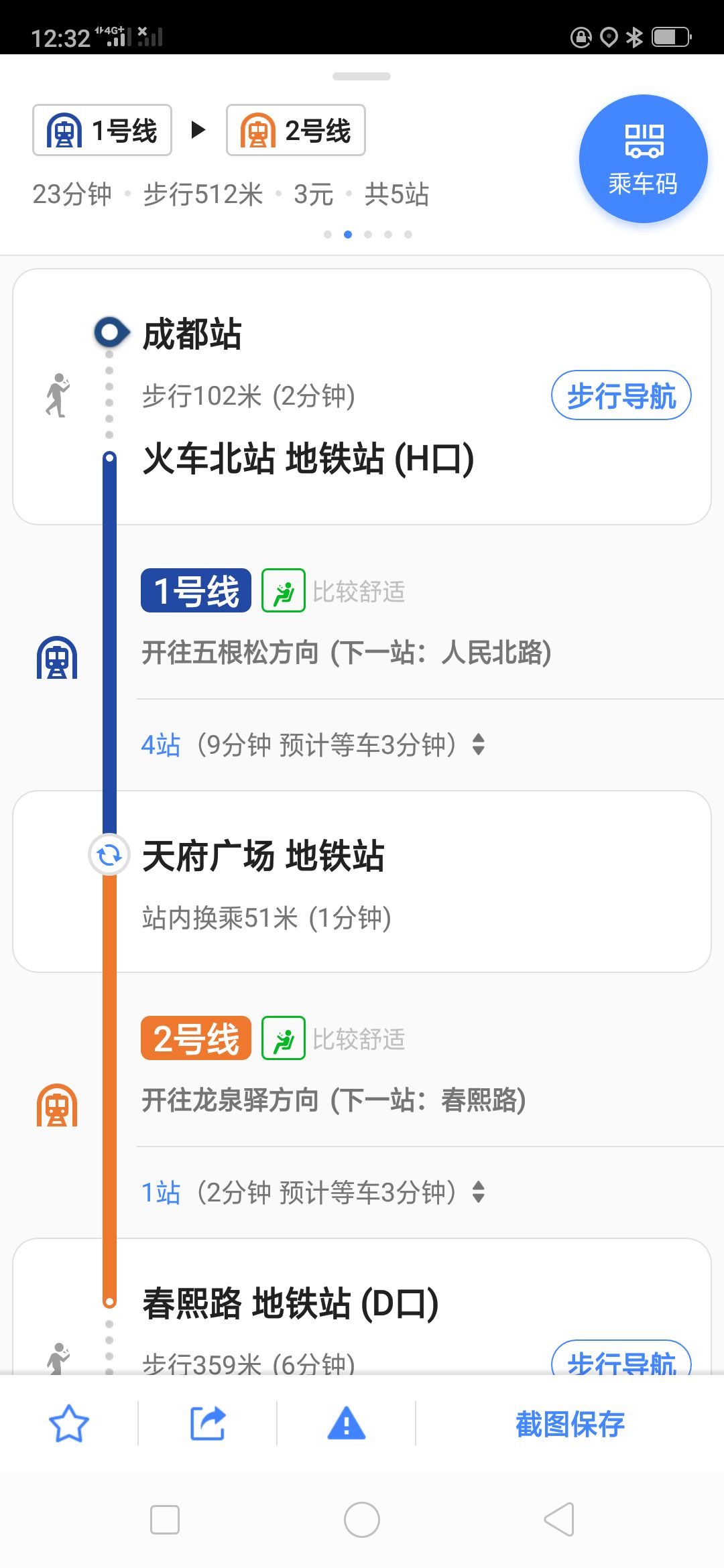Favorite this route with the star icon
The width and height of the screenshot is (724, 1568).
[x=69, y=1424]
